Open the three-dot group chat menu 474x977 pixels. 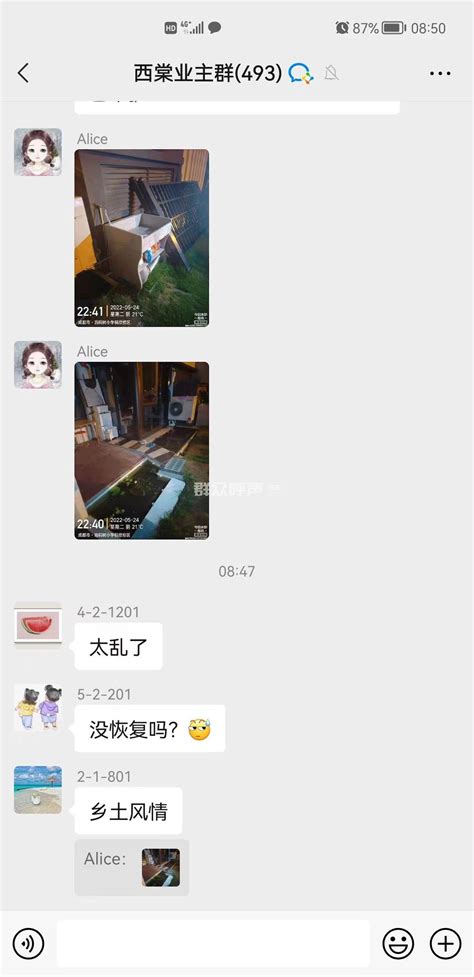tap(440, 74)
